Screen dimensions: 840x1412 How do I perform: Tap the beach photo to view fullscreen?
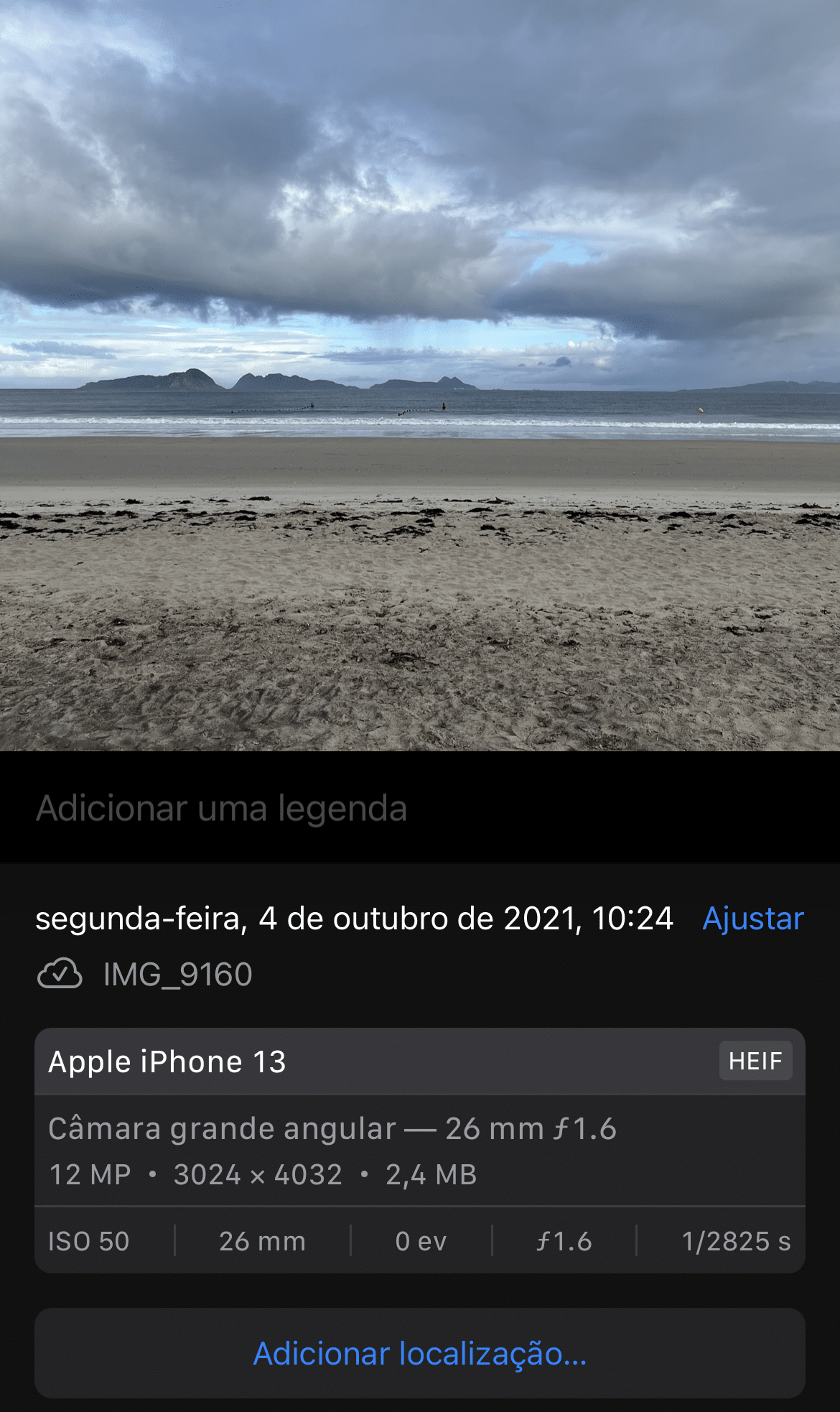click(420, 373)
